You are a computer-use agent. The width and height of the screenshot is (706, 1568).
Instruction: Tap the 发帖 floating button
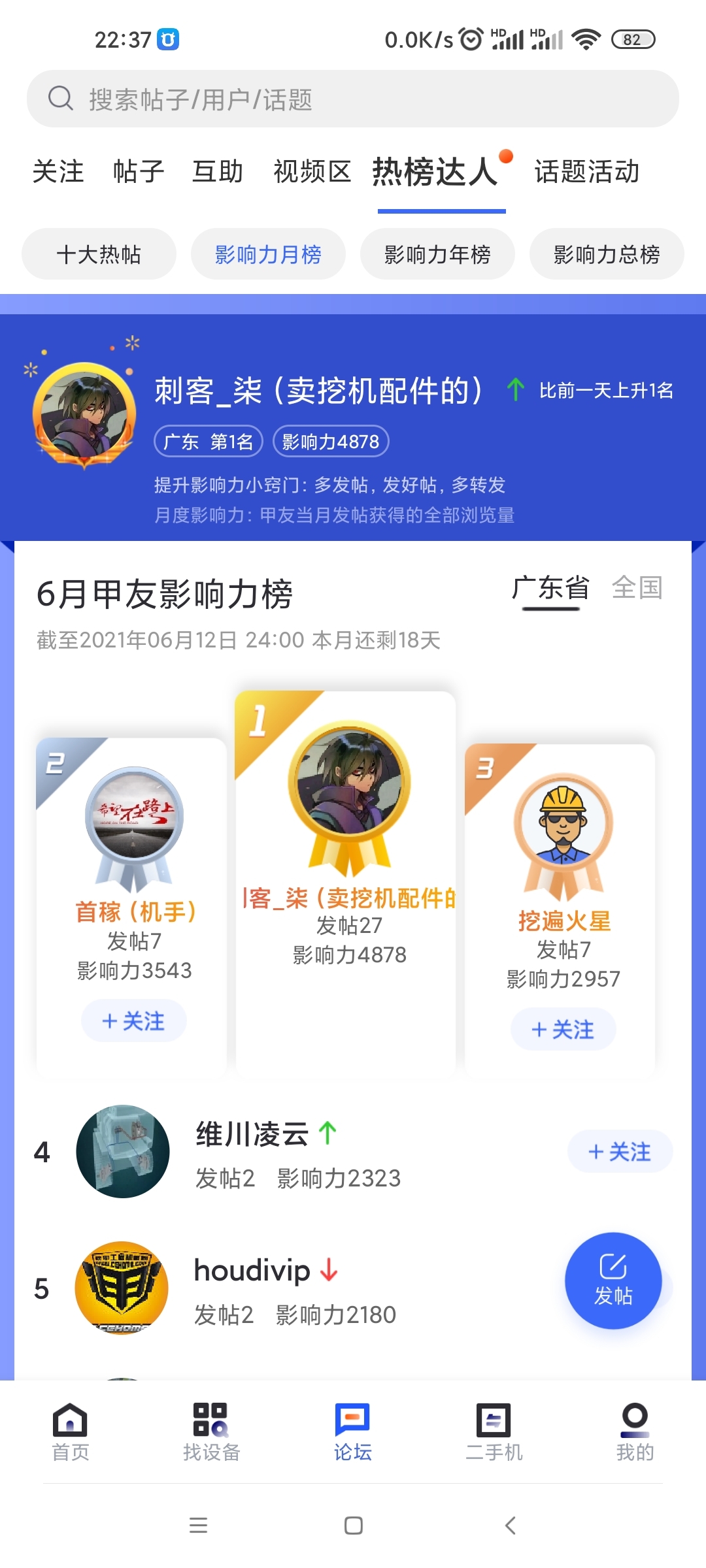[x=613, y=1281]
